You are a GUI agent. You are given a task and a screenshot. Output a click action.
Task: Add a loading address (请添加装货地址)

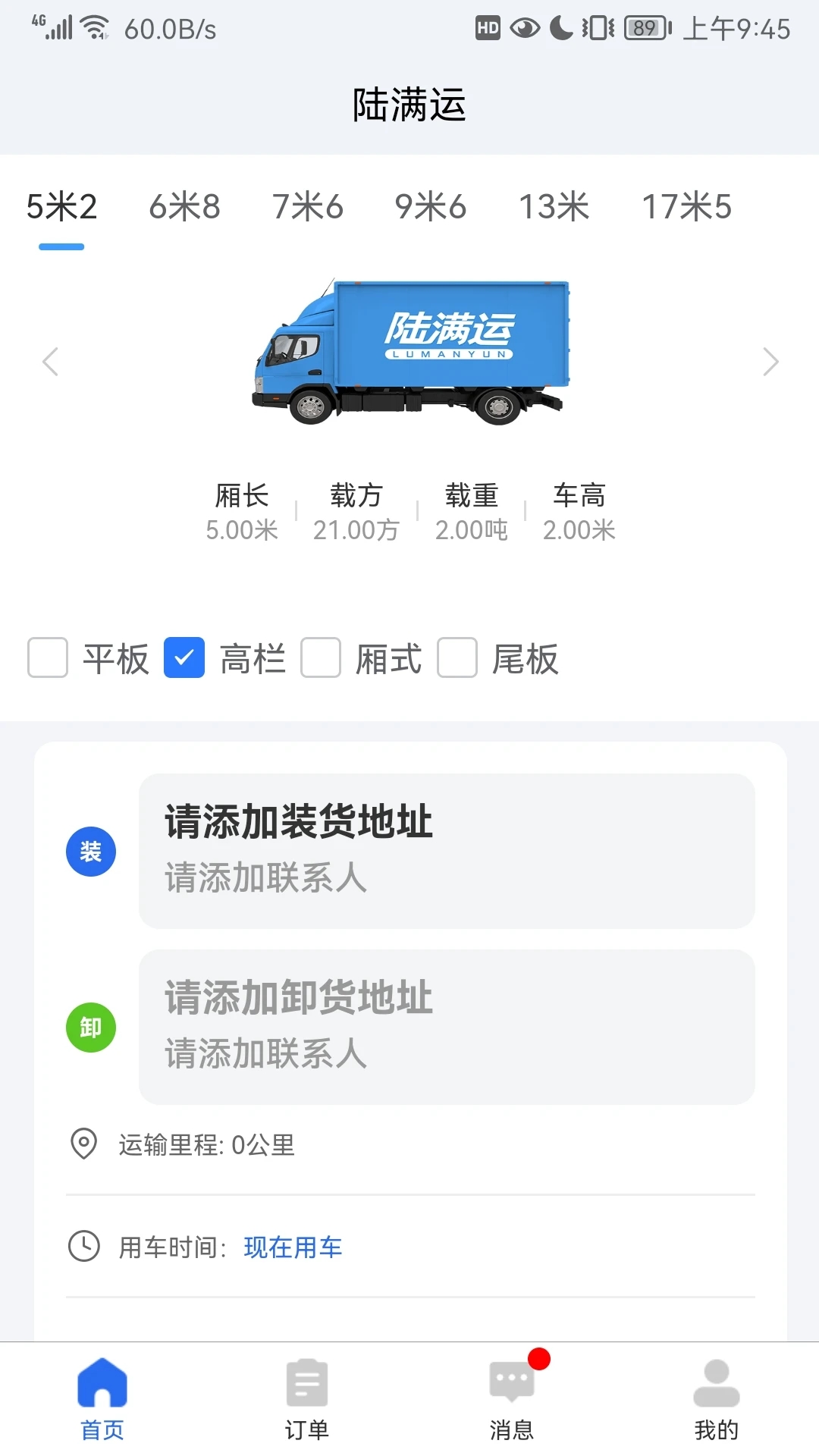(x=447, y=851)
